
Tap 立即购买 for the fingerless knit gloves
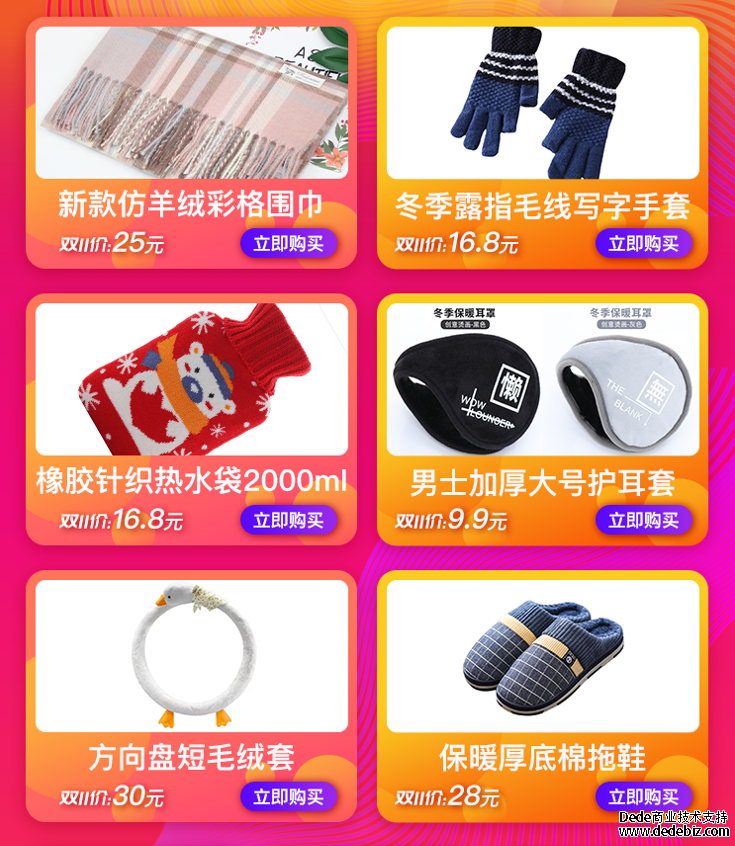coord(643,243)
